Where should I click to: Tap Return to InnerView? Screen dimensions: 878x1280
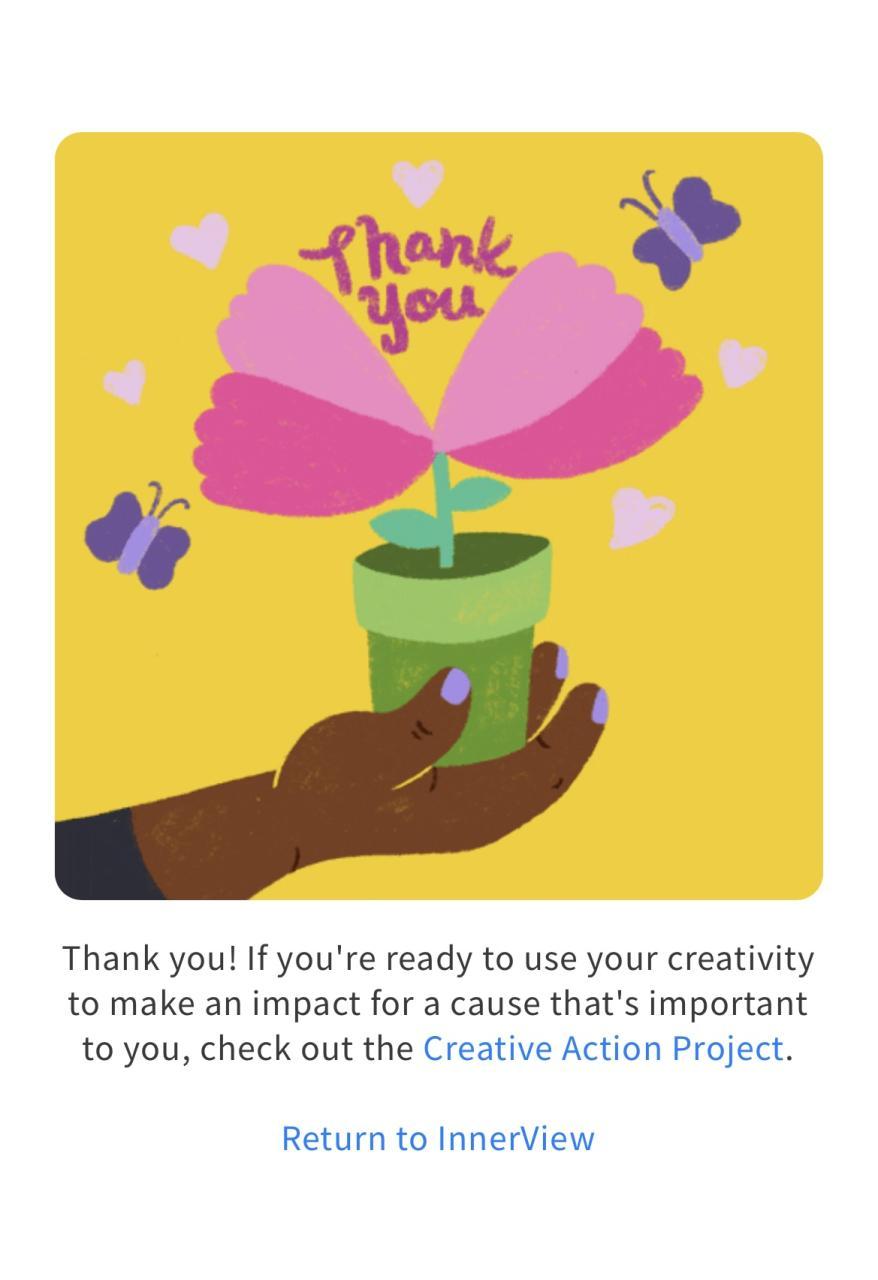tap(438, 1138)
